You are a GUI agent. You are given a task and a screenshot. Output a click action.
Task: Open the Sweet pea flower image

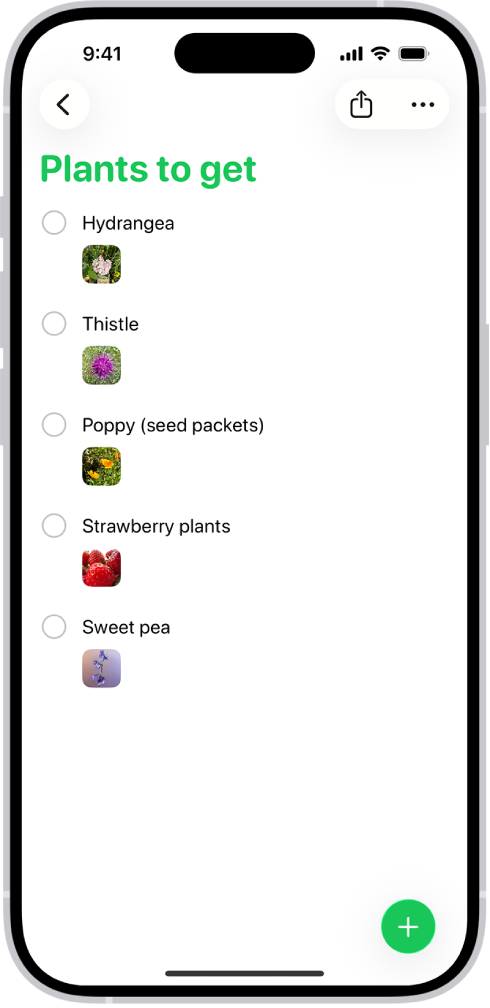click(x=102, y=669)
